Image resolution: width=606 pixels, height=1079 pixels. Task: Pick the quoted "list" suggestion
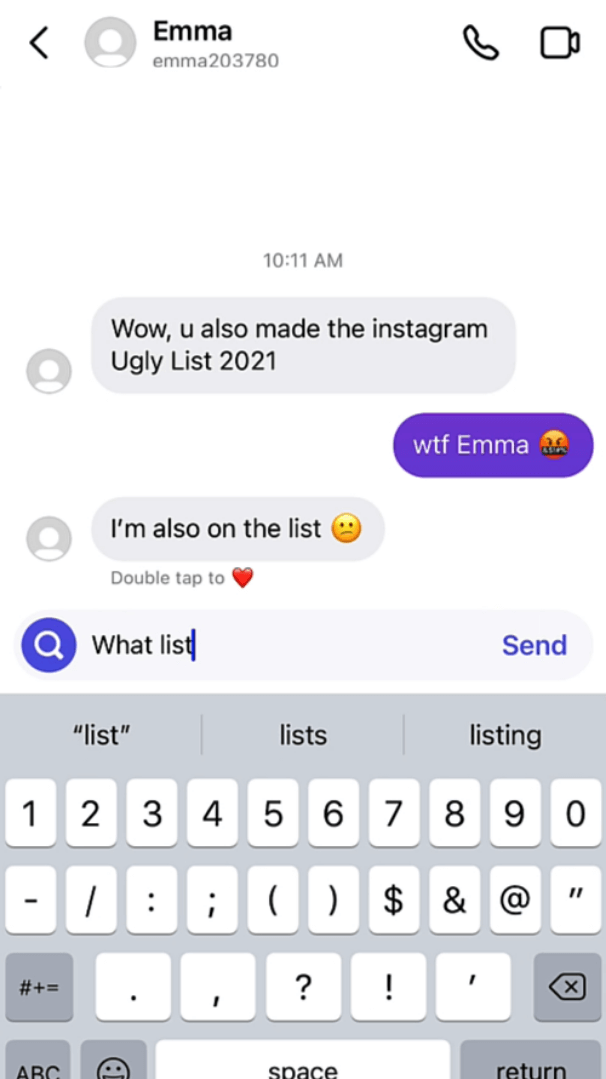pyautogui.click(x=102, y=735)
